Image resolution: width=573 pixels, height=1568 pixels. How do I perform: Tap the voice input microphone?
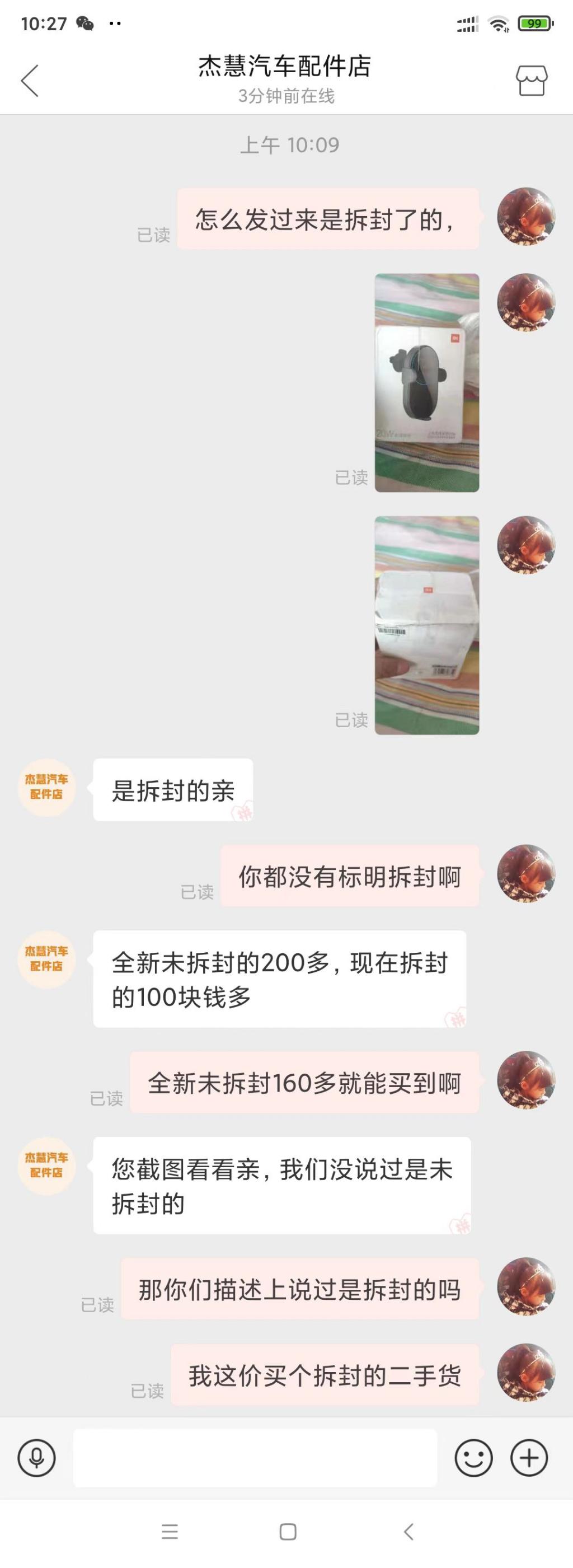point(36,1458)
